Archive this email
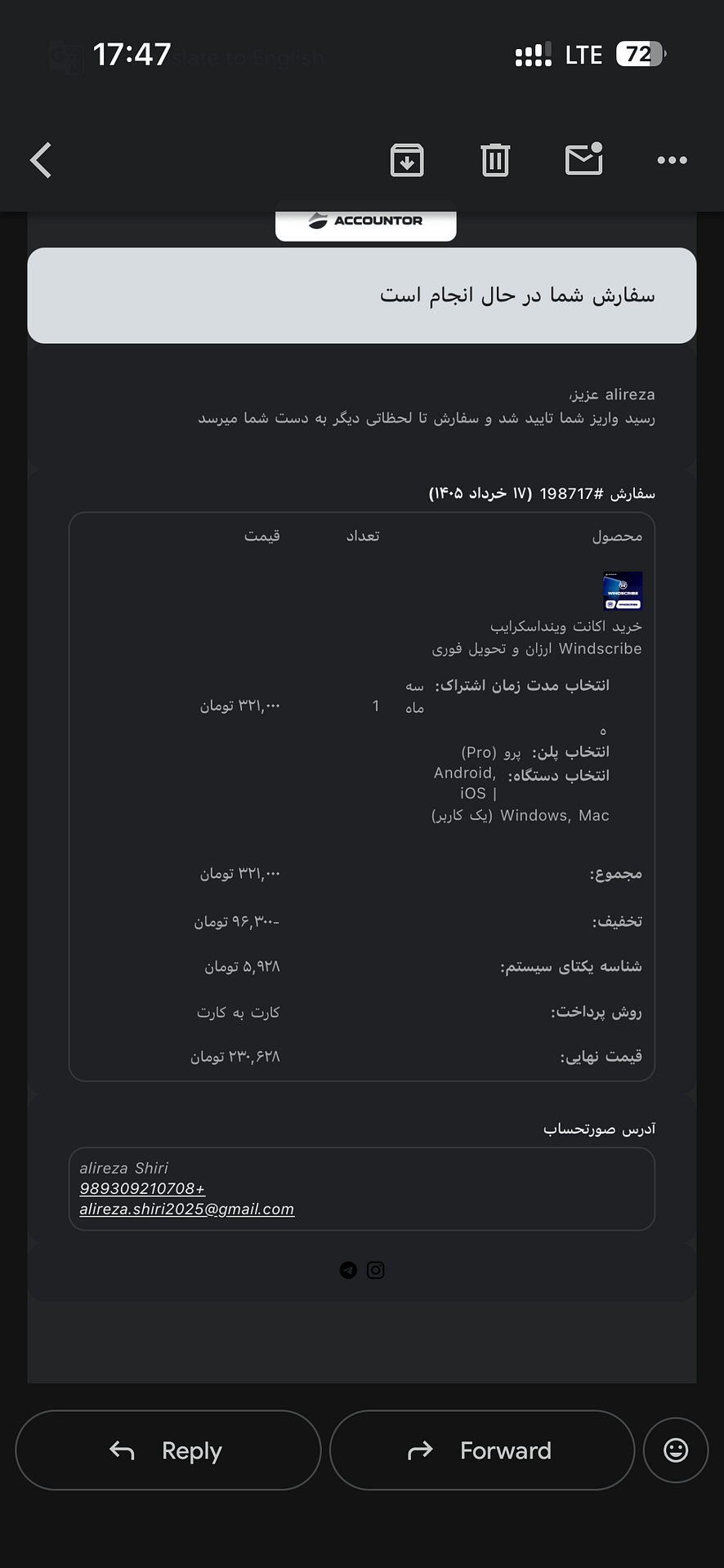Viewport: 724px width, 1568px height. pos(407,160)
